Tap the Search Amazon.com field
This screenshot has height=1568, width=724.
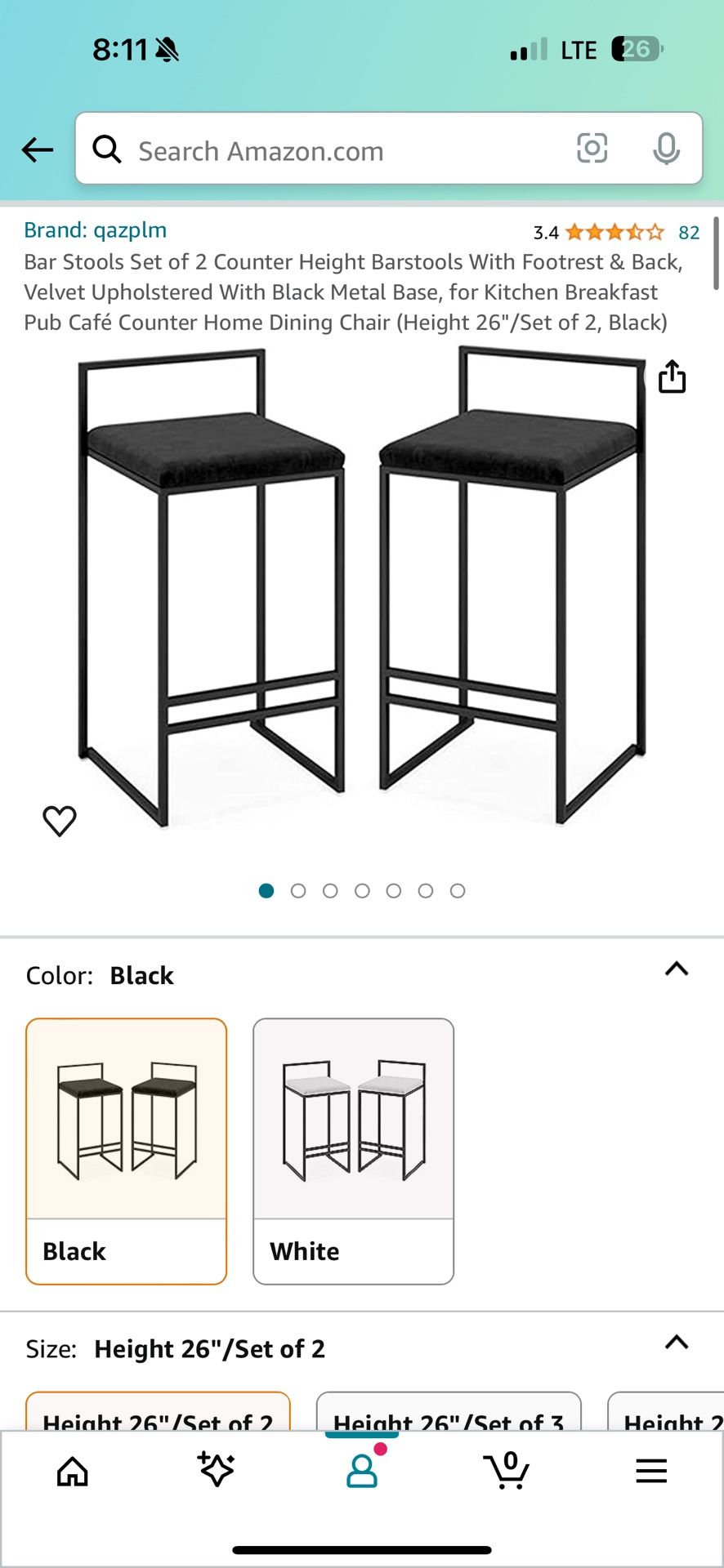[x=327, y=149]
